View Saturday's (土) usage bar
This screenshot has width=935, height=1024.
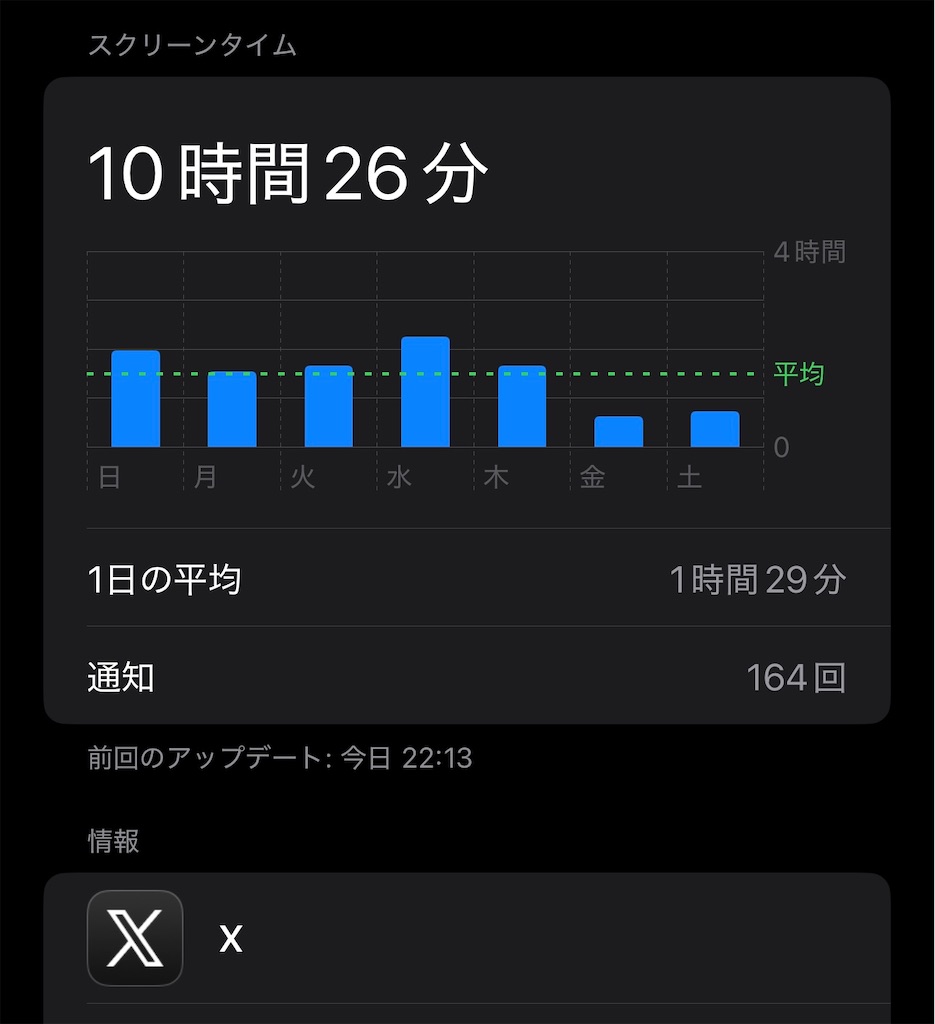715,429
